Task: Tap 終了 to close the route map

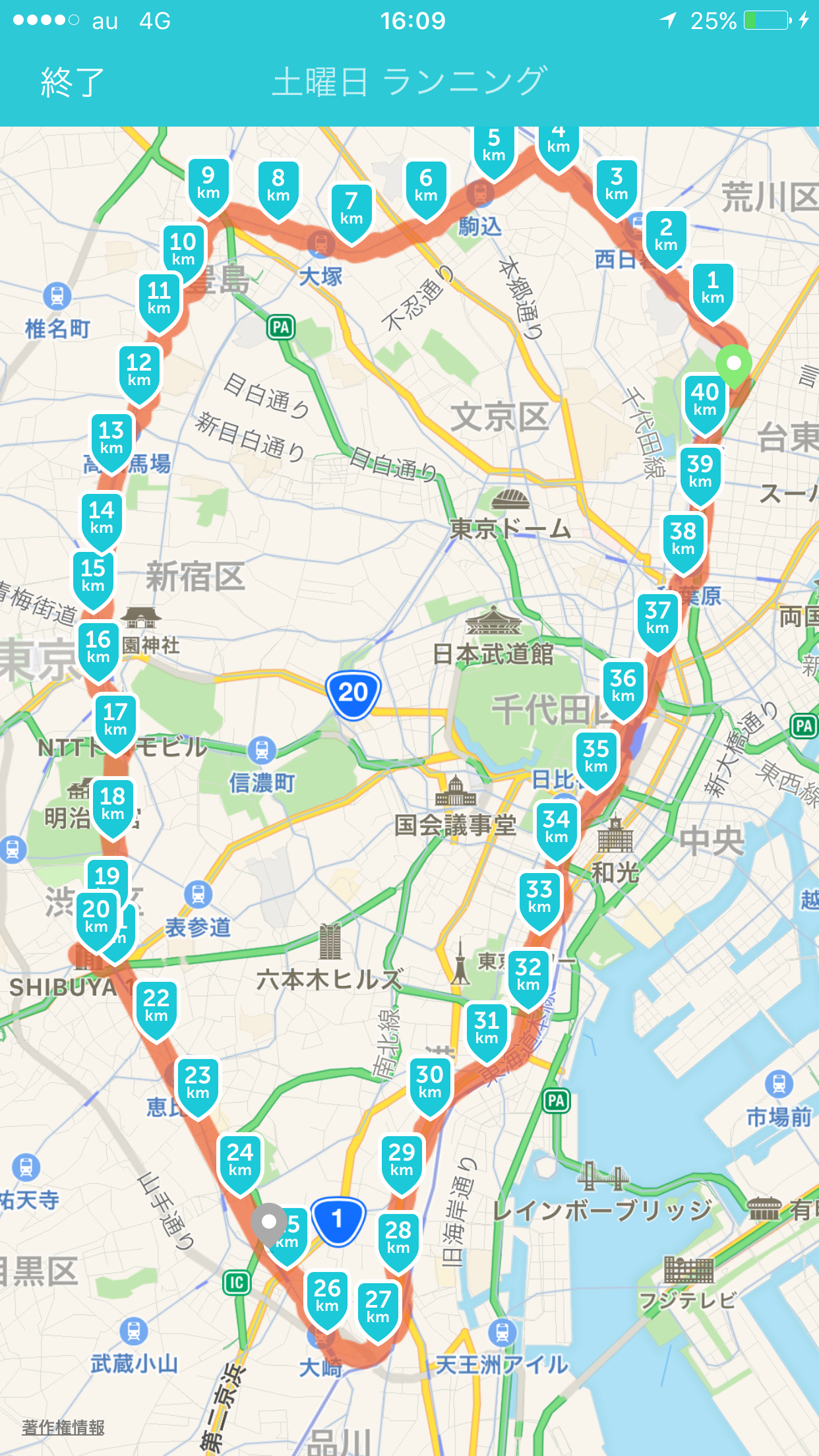Action: click(73, 82)
